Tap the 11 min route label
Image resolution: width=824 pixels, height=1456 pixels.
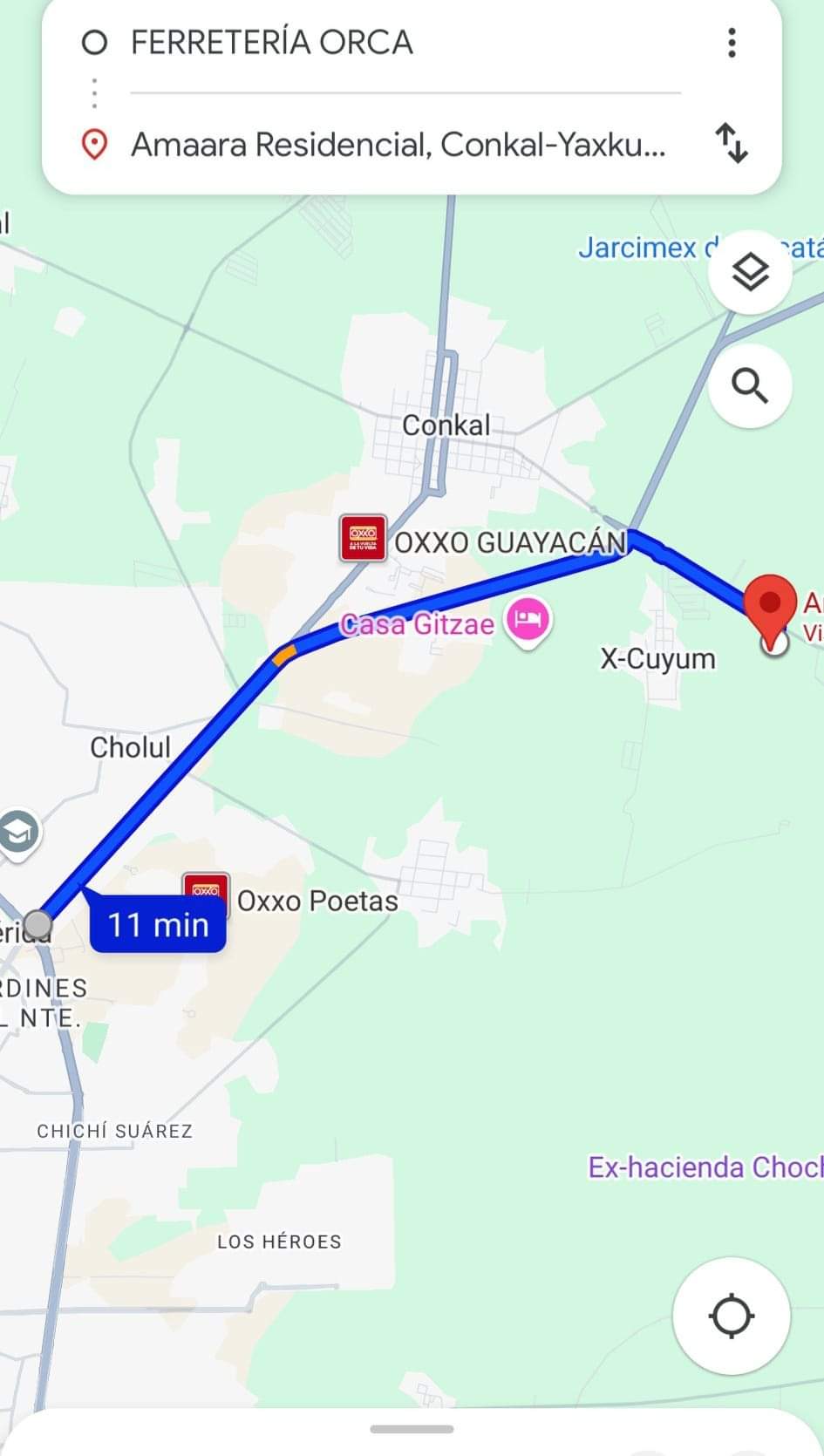pyautogui.click(x=159, y=925)
